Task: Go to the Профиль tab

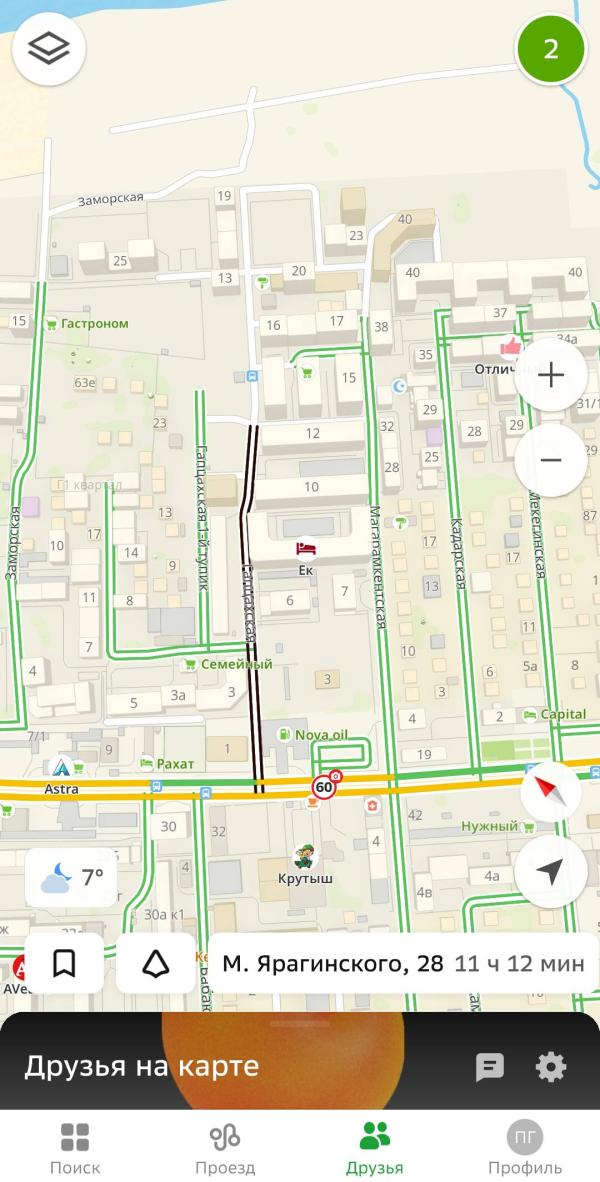Action: tap(525, 1148)
